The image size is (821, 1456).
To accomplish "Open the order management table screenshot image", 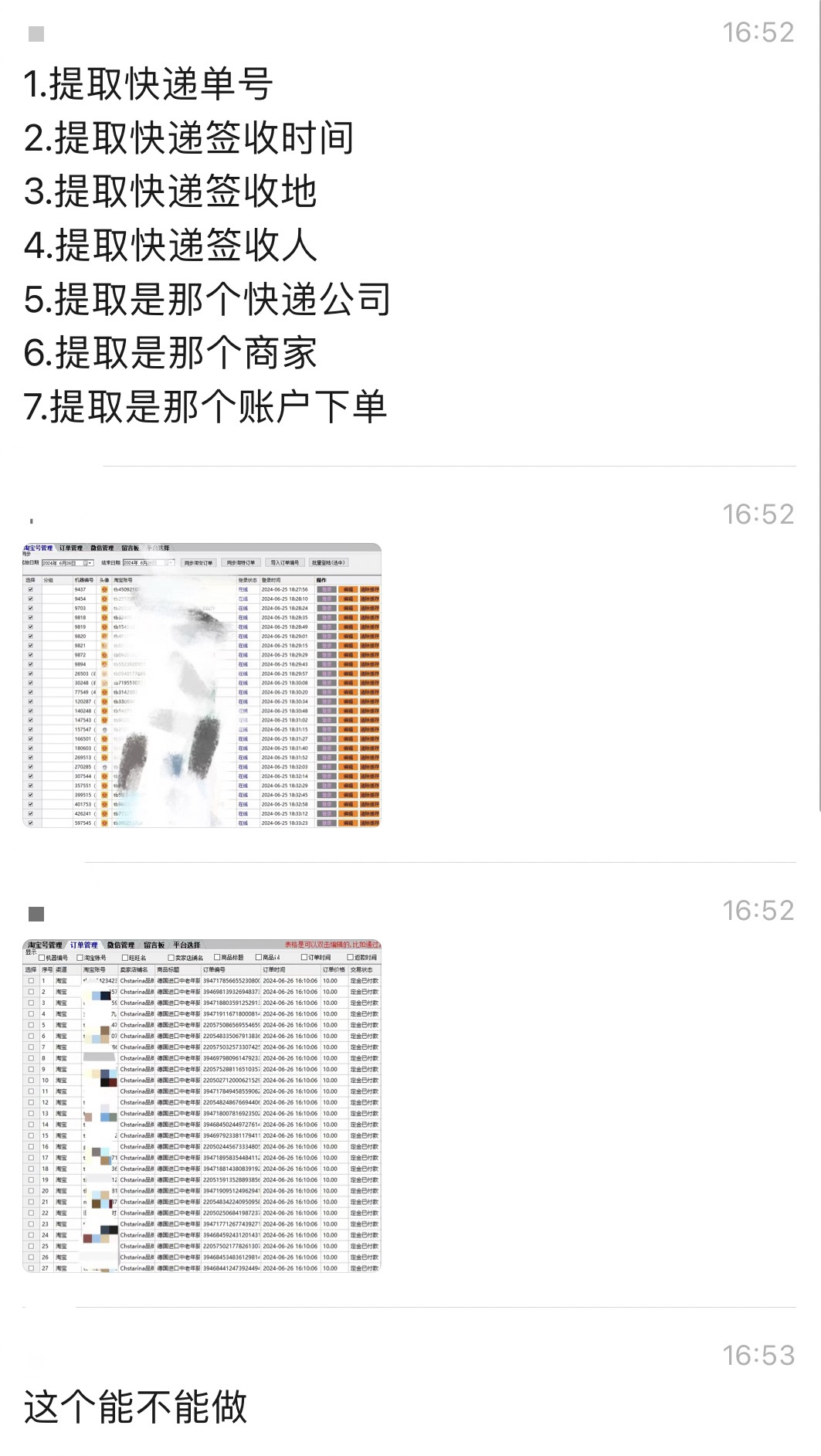I will [202, 1105].
